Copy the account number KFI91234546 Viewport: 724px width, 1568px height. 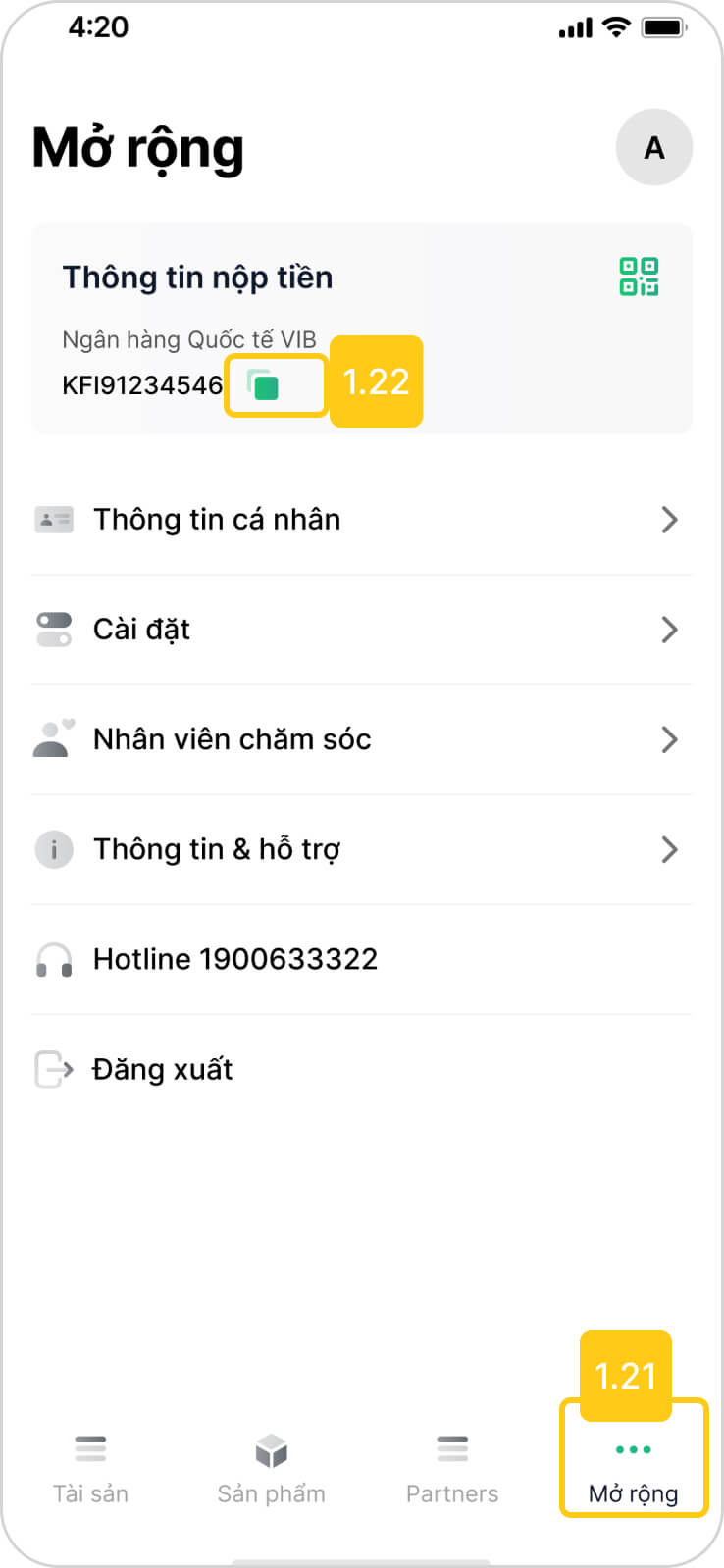click(x=263, y=385)
